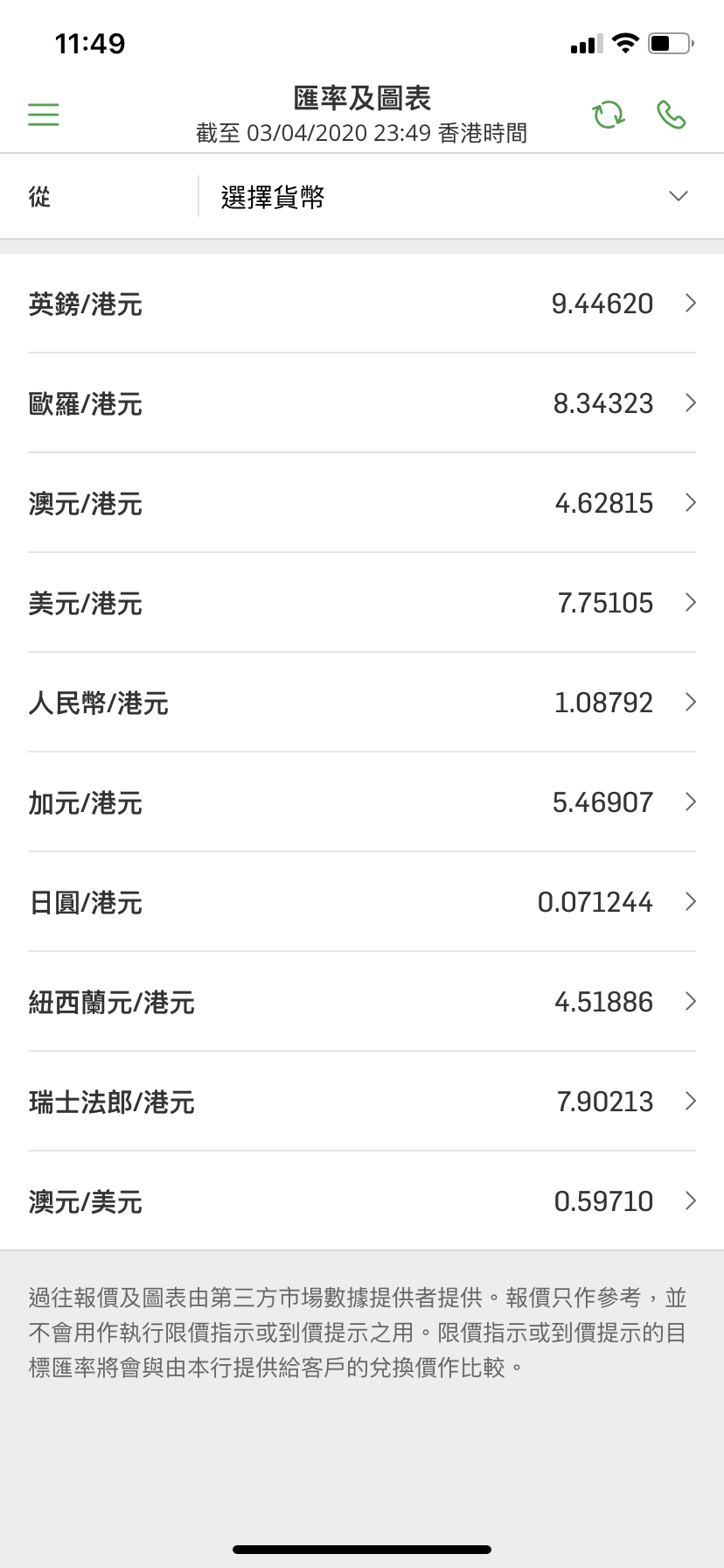Tap the 加元/港元 row chevron

tap(692, 802)
